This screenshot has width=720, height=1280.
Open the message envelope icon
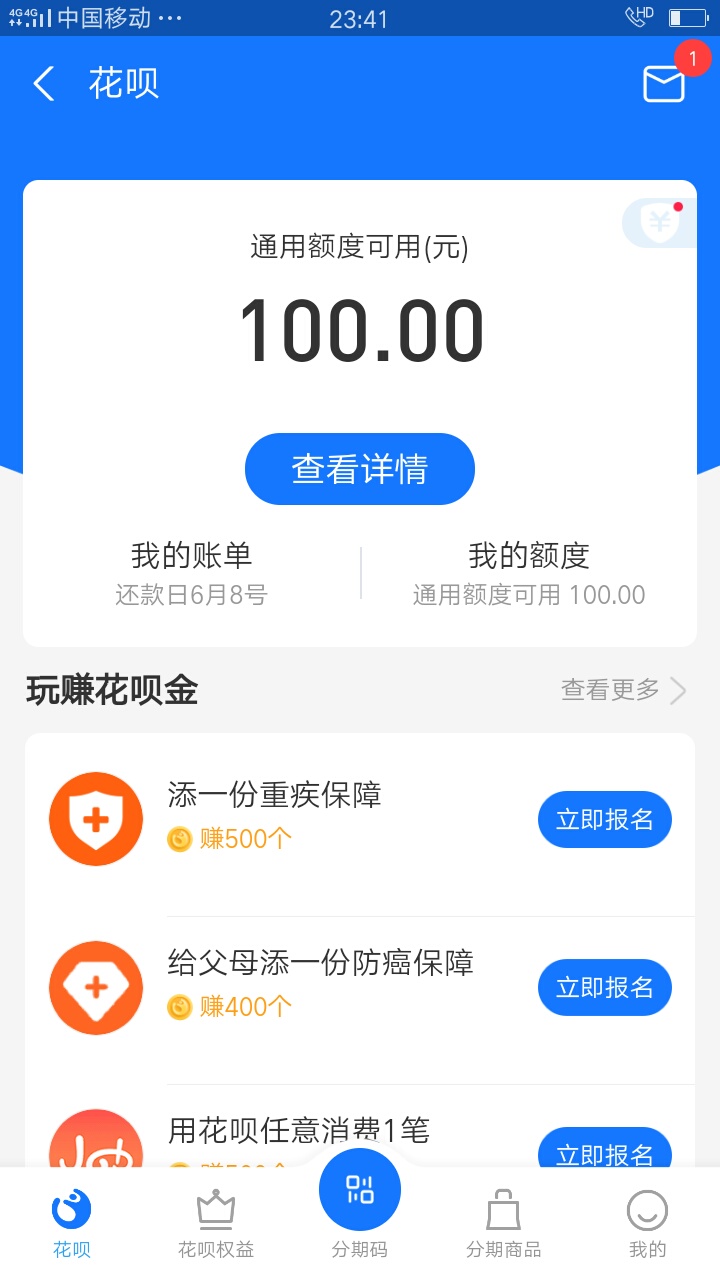664,84
